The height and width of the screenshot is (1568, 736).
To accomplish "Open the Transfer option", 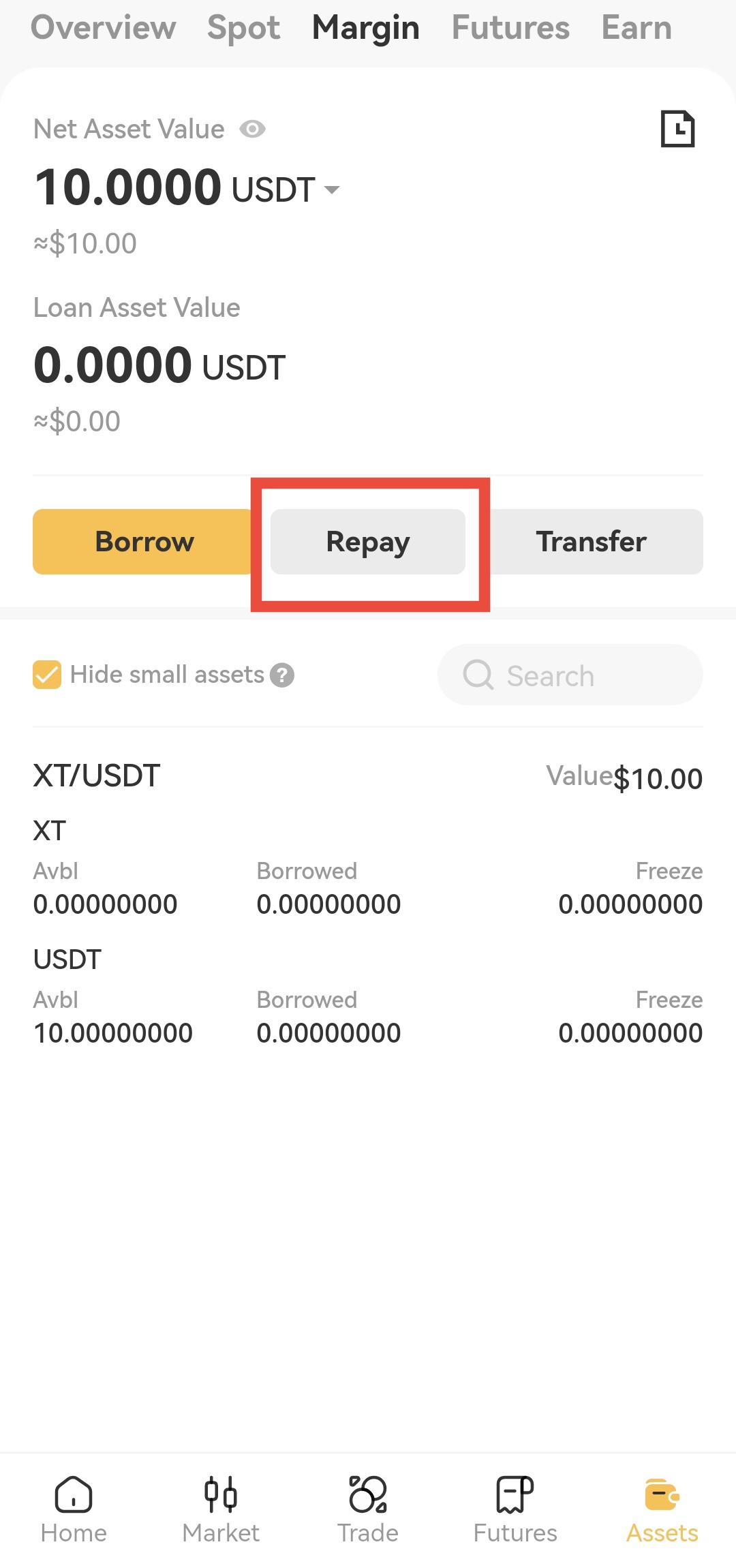I will (592, 542).
